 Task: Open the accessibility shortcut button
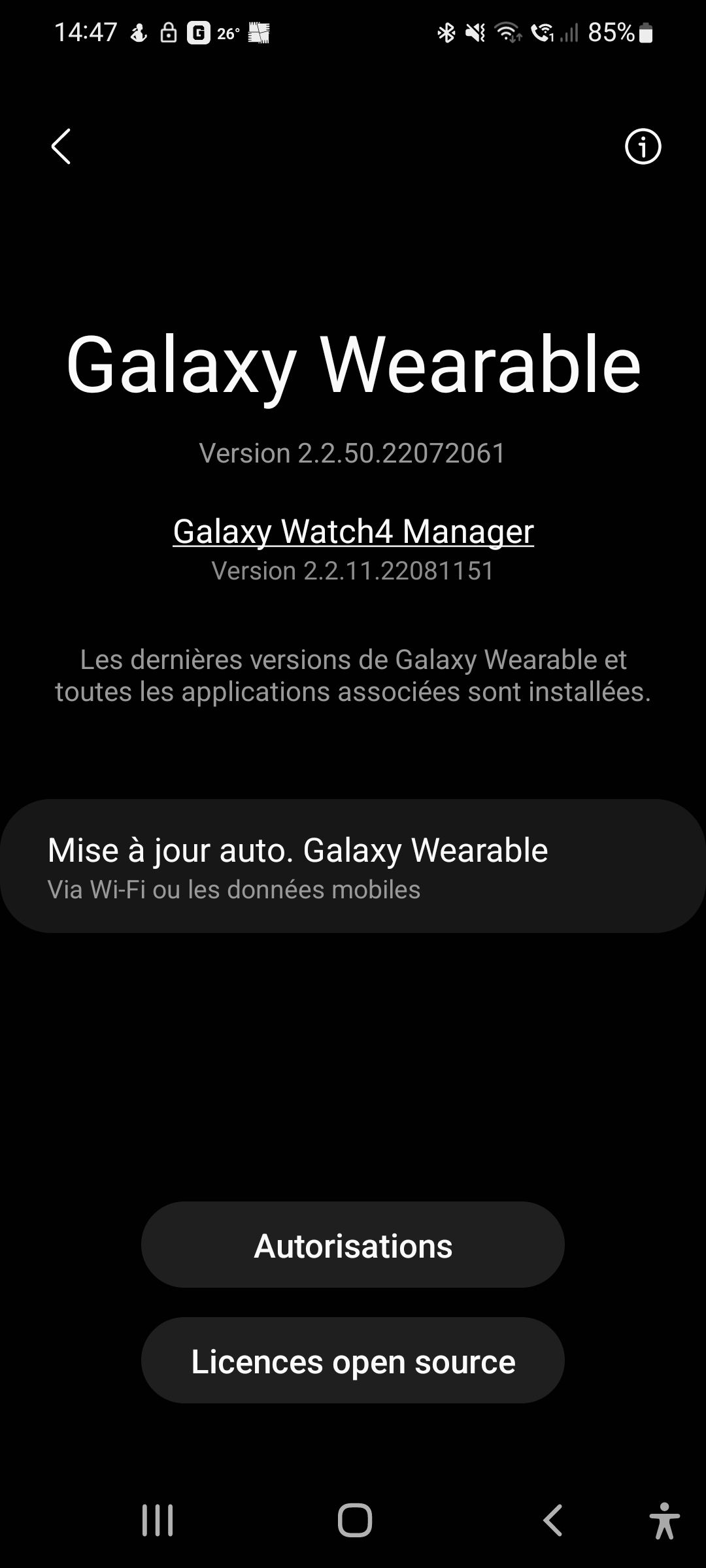click(x=664, y=1520)
